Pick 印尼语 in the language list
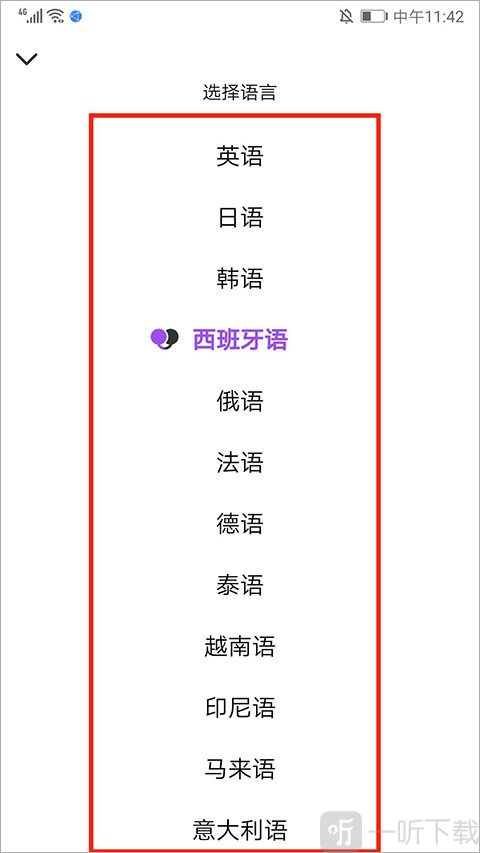 (x=239, y=707)
